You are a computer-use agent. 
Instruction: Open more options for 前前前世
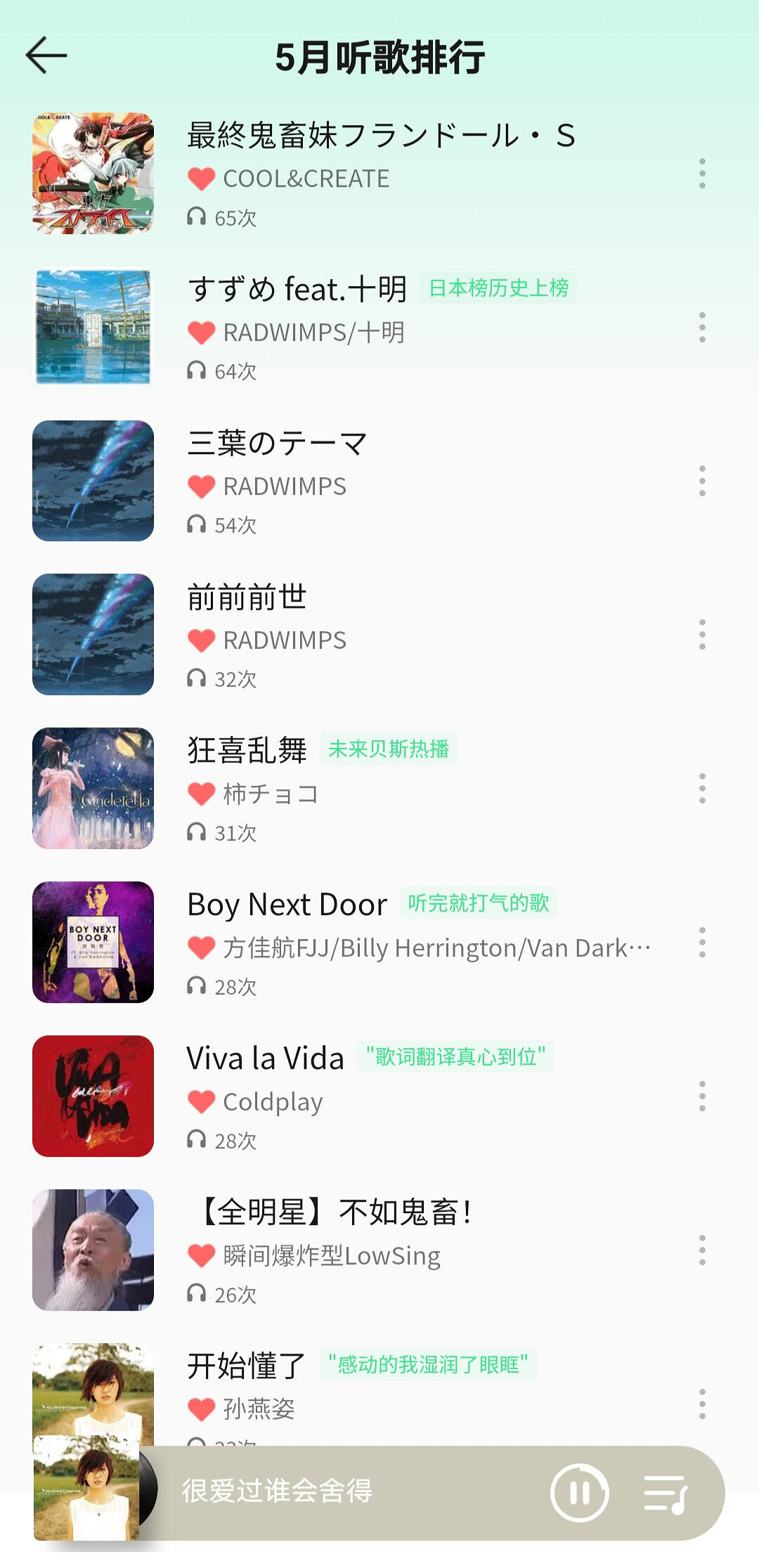[x=701, y=635]
